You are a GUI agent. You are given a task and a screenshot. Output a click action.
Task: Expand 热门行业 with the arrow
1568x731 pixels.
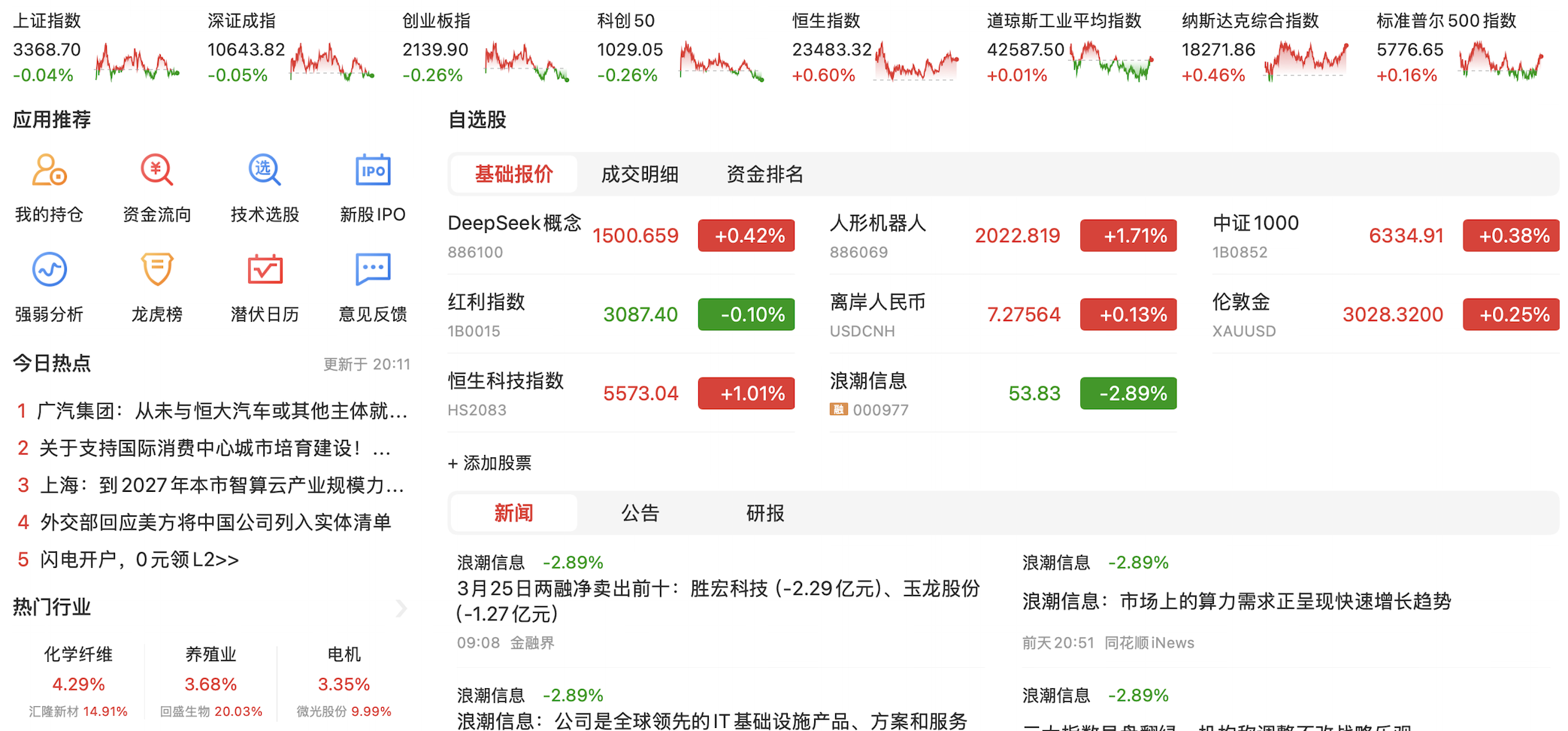[401, 608]
